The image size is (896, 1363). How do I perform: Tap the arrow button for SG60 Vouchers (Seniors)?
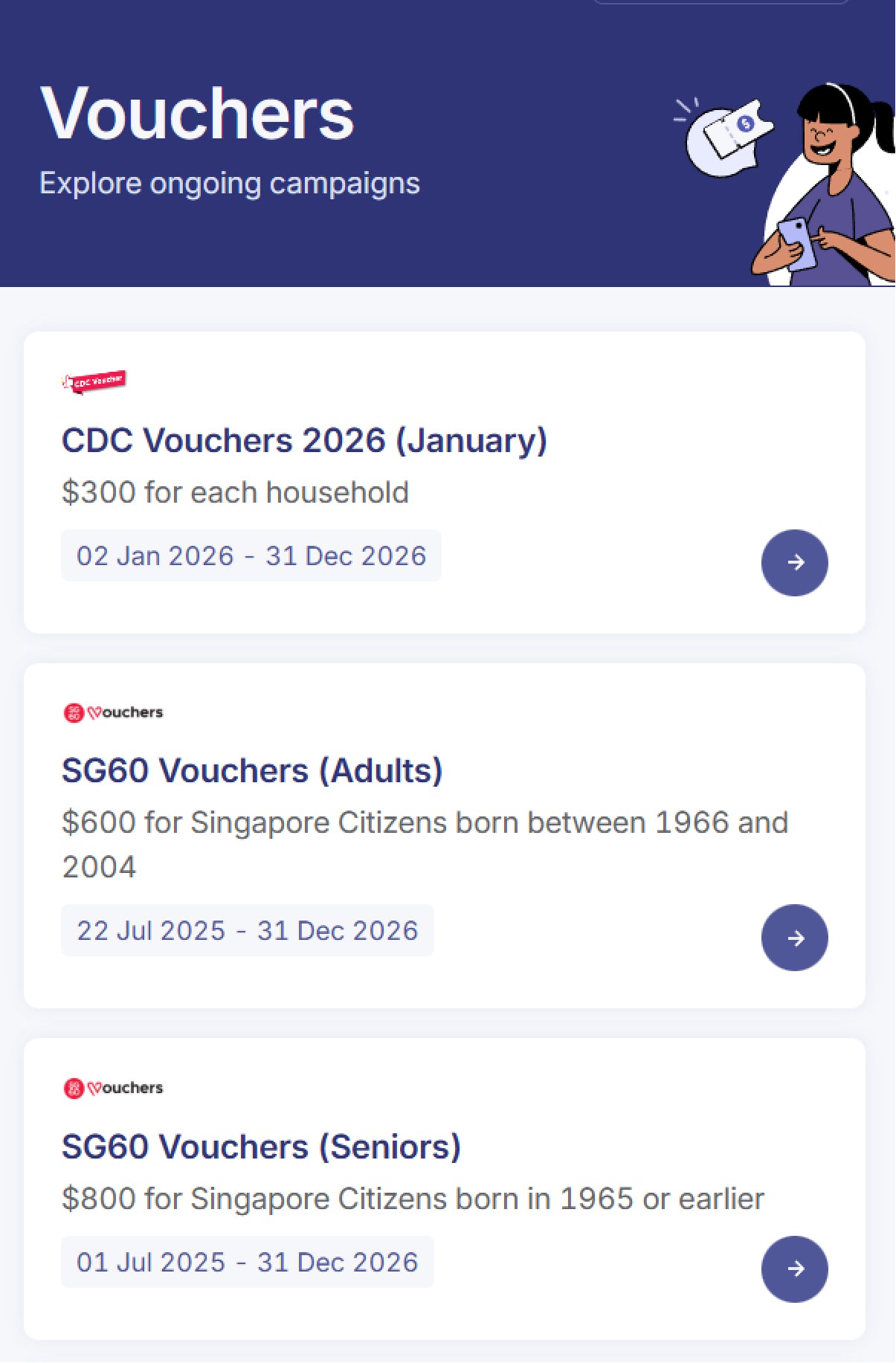click(x=794, y=1269)
